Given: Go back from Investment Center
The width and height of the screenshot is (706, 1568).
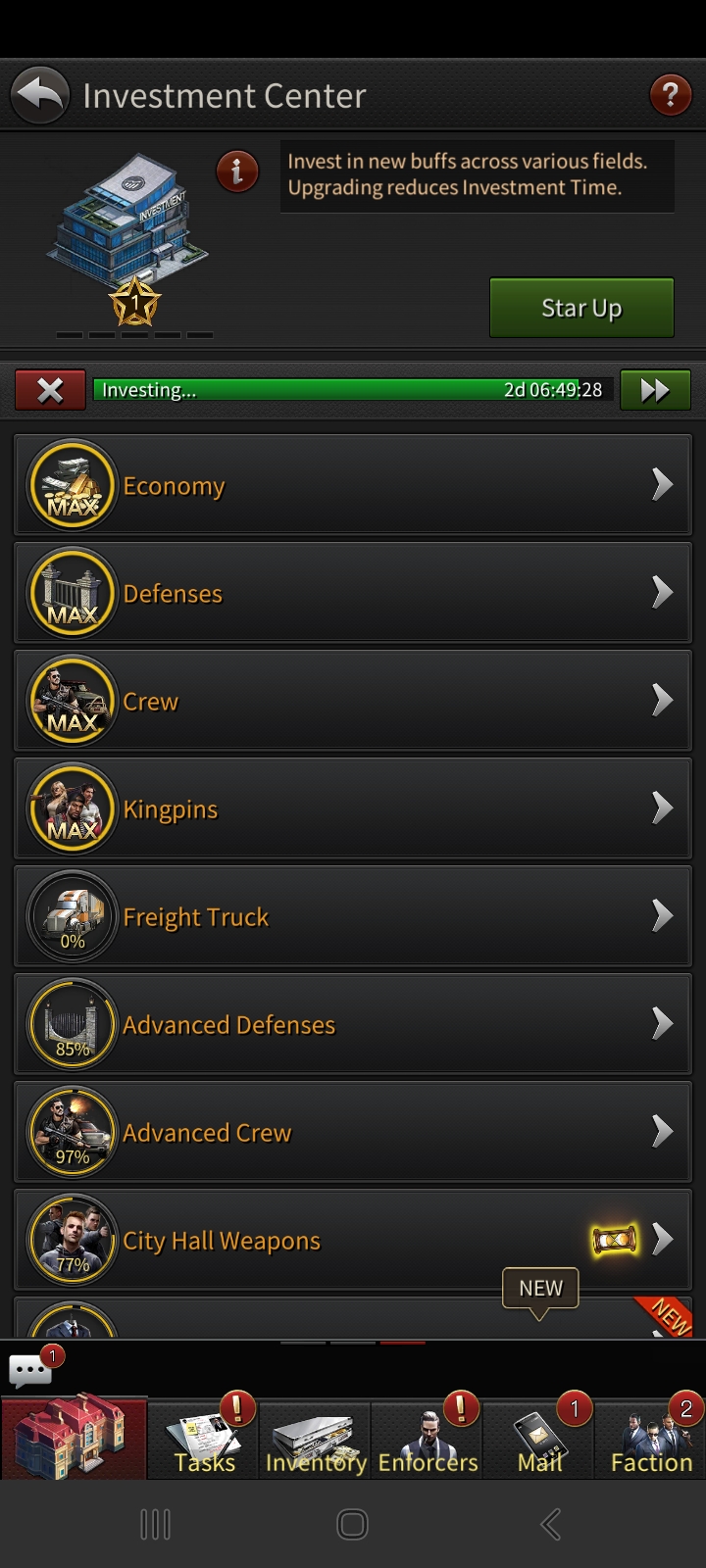Looking at the screenshot, I should [40, 95].
